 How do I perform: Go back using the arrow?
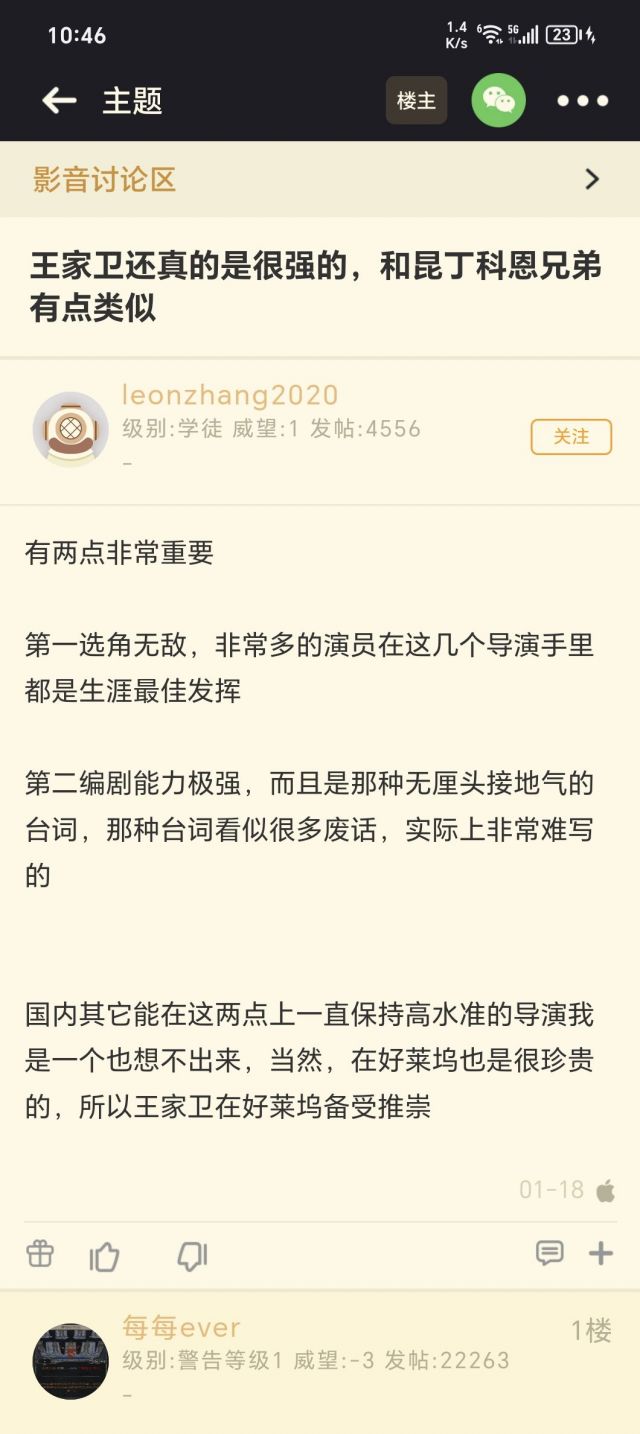(x=59, y=100)
